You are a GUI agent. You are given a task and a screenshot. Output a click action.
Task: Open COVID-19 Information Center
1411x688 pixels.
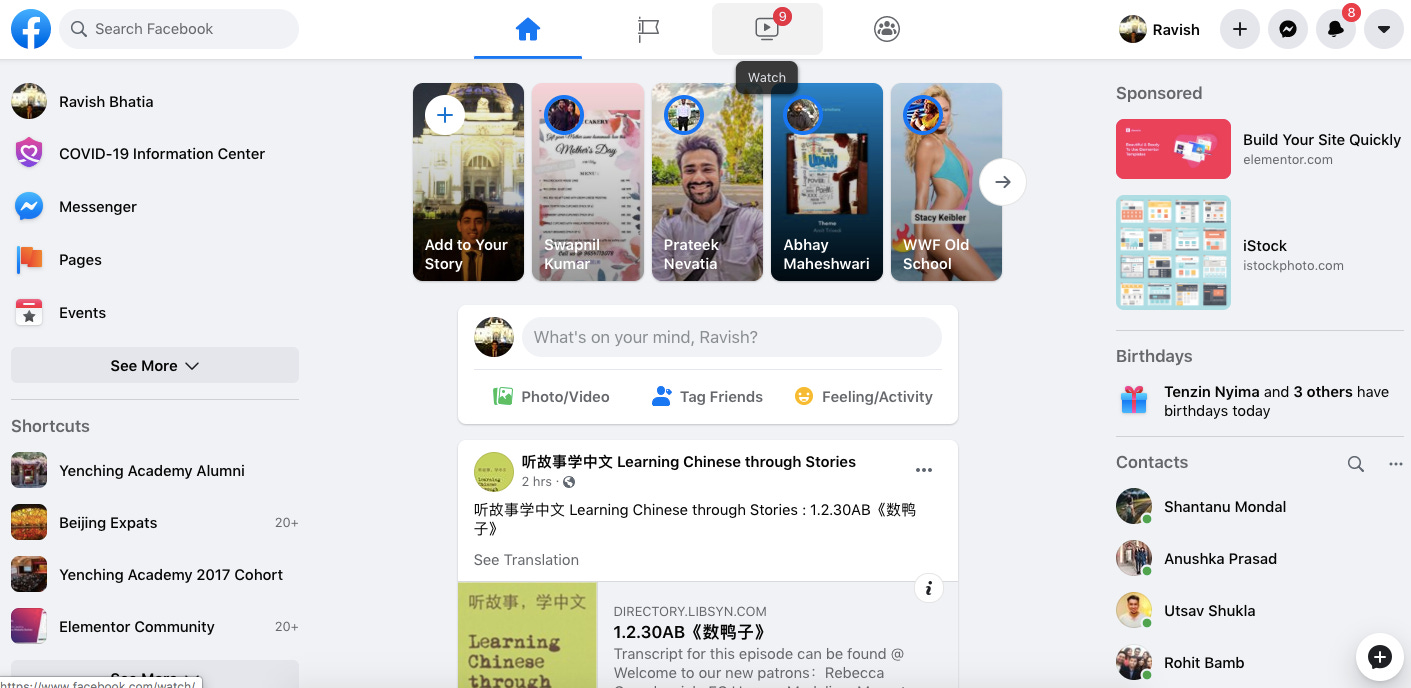coord(161,154)
